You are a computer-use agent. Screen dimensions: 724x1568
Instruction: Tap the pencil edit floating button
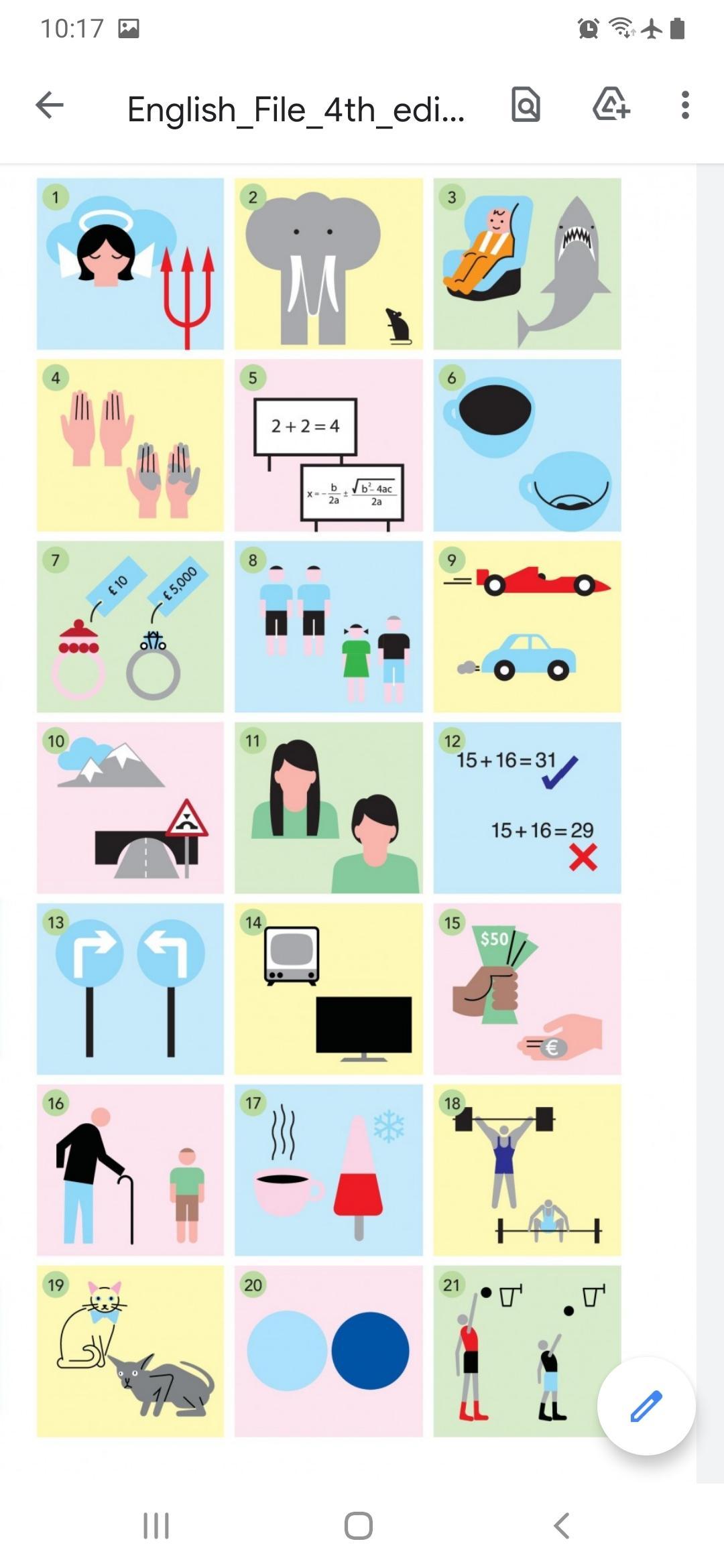(646, 1406)
